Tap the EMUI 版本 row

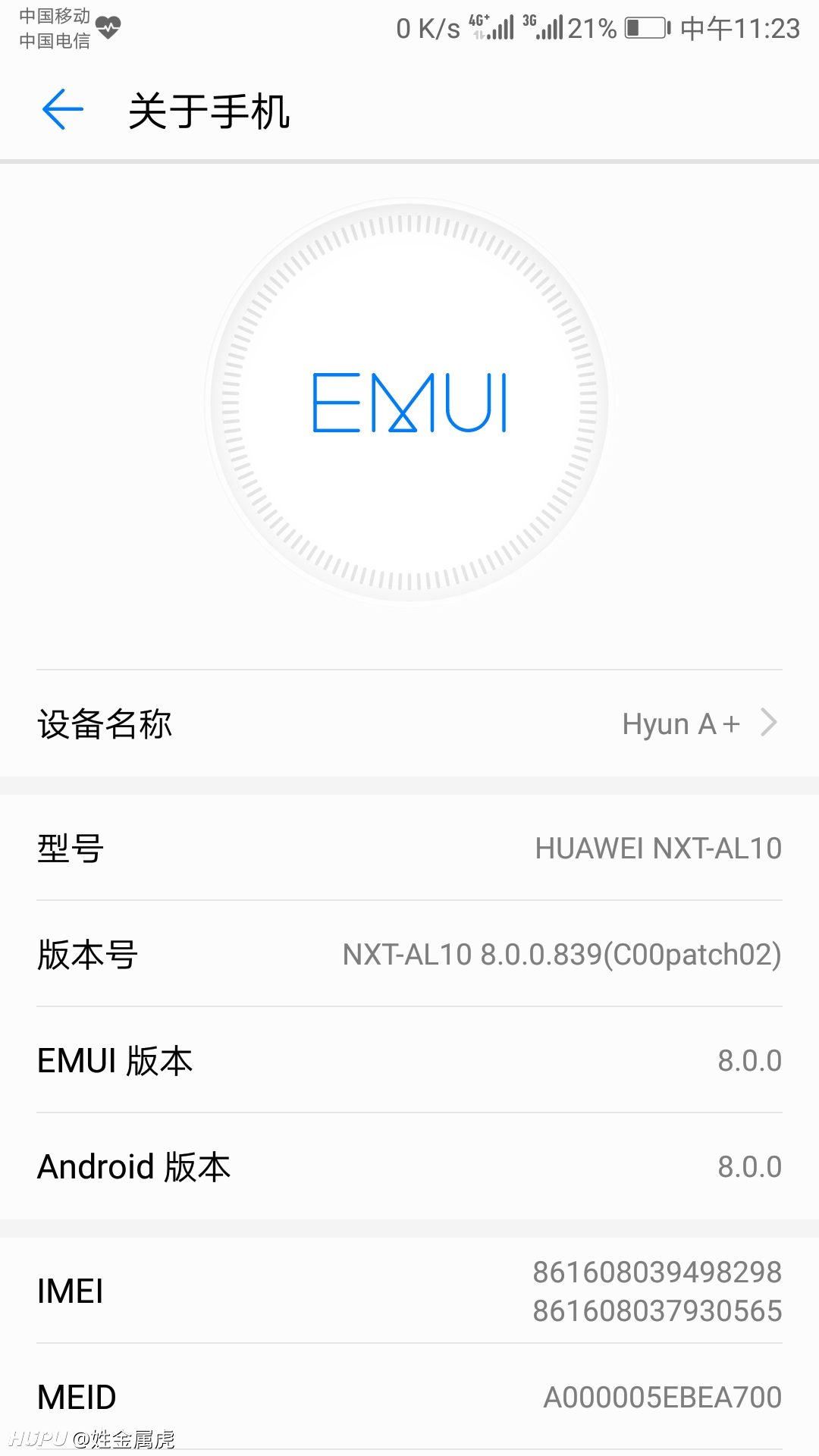point(409,1060)
